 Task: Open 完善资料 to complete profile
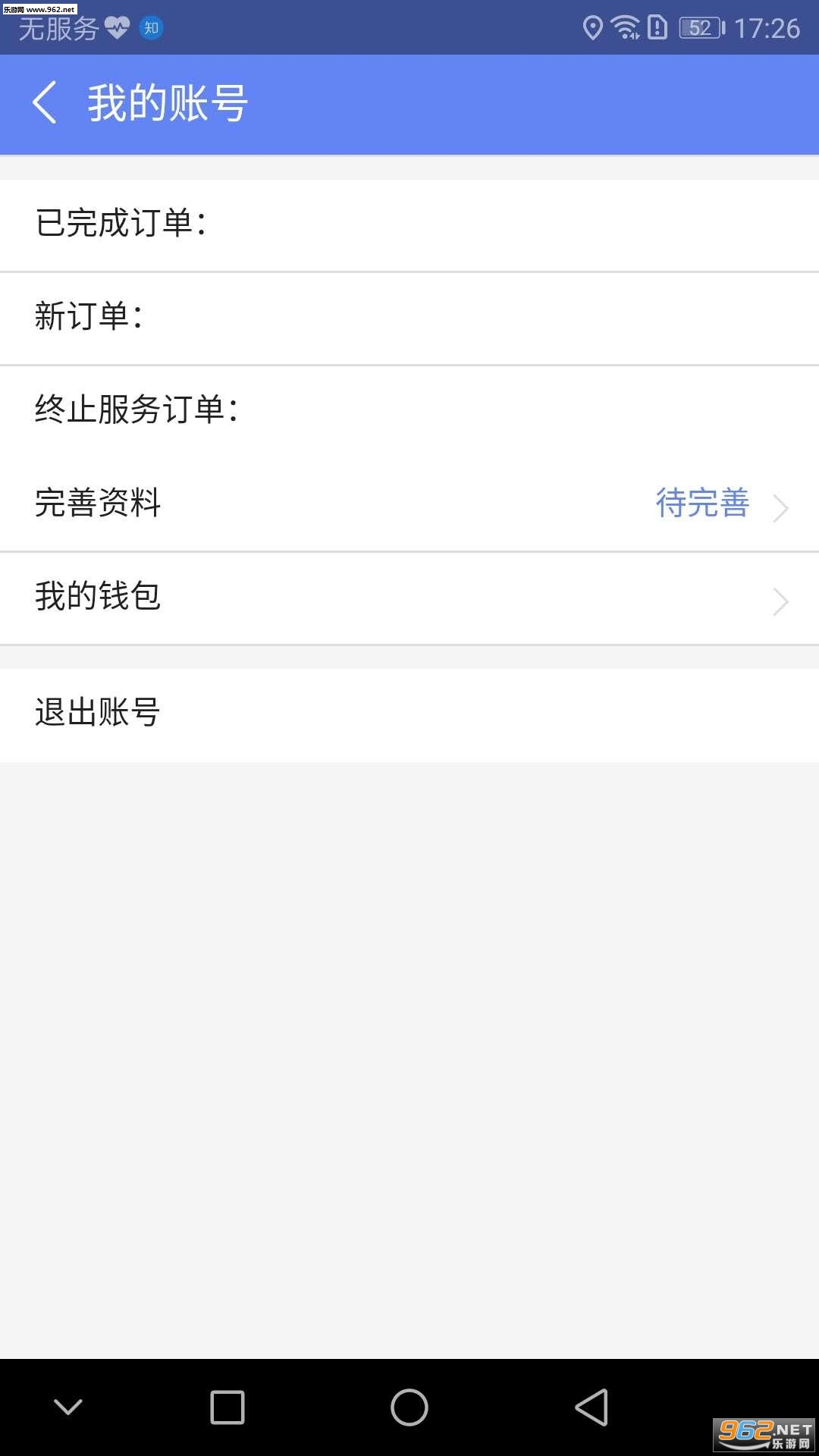pos(409,504)
